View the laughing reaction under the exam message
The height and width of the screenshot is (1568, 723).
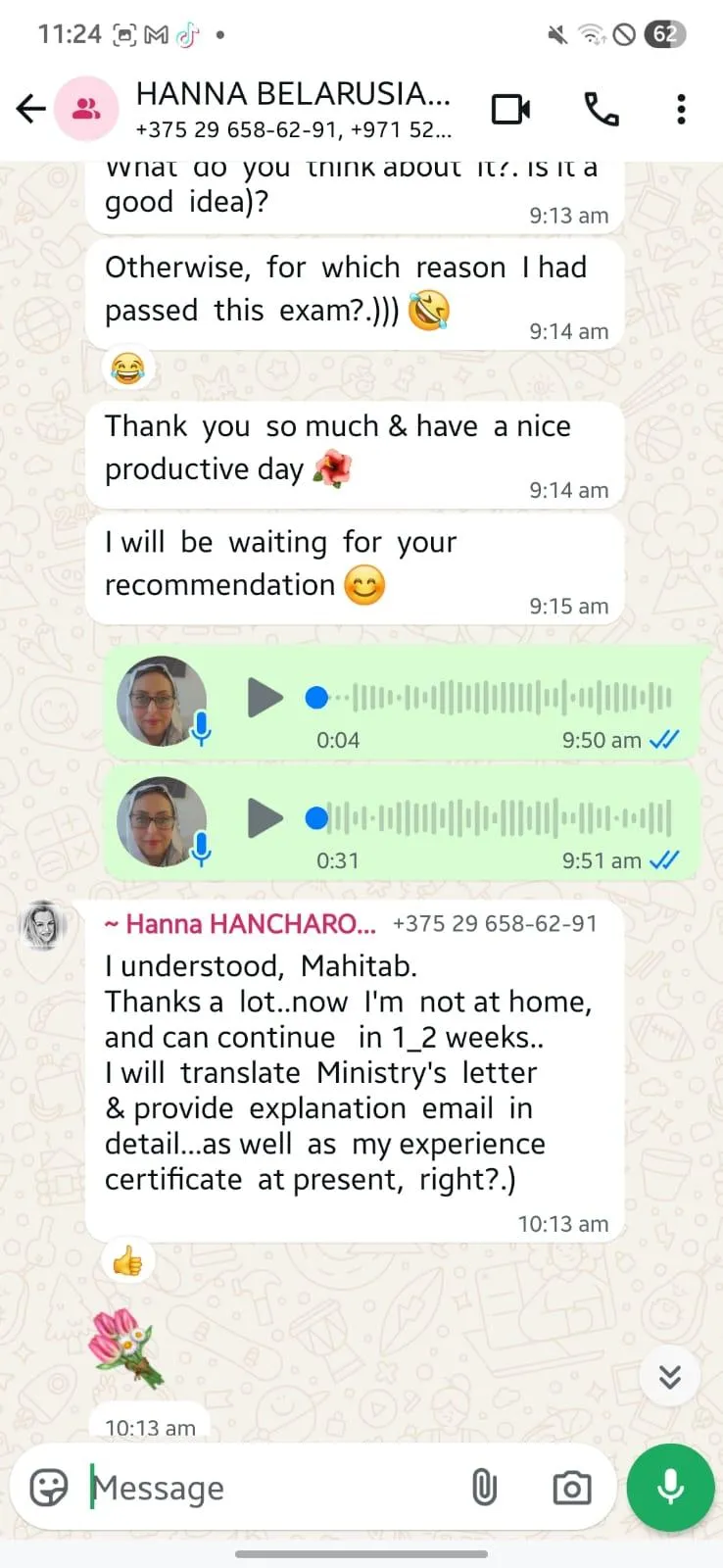point(128,368)
